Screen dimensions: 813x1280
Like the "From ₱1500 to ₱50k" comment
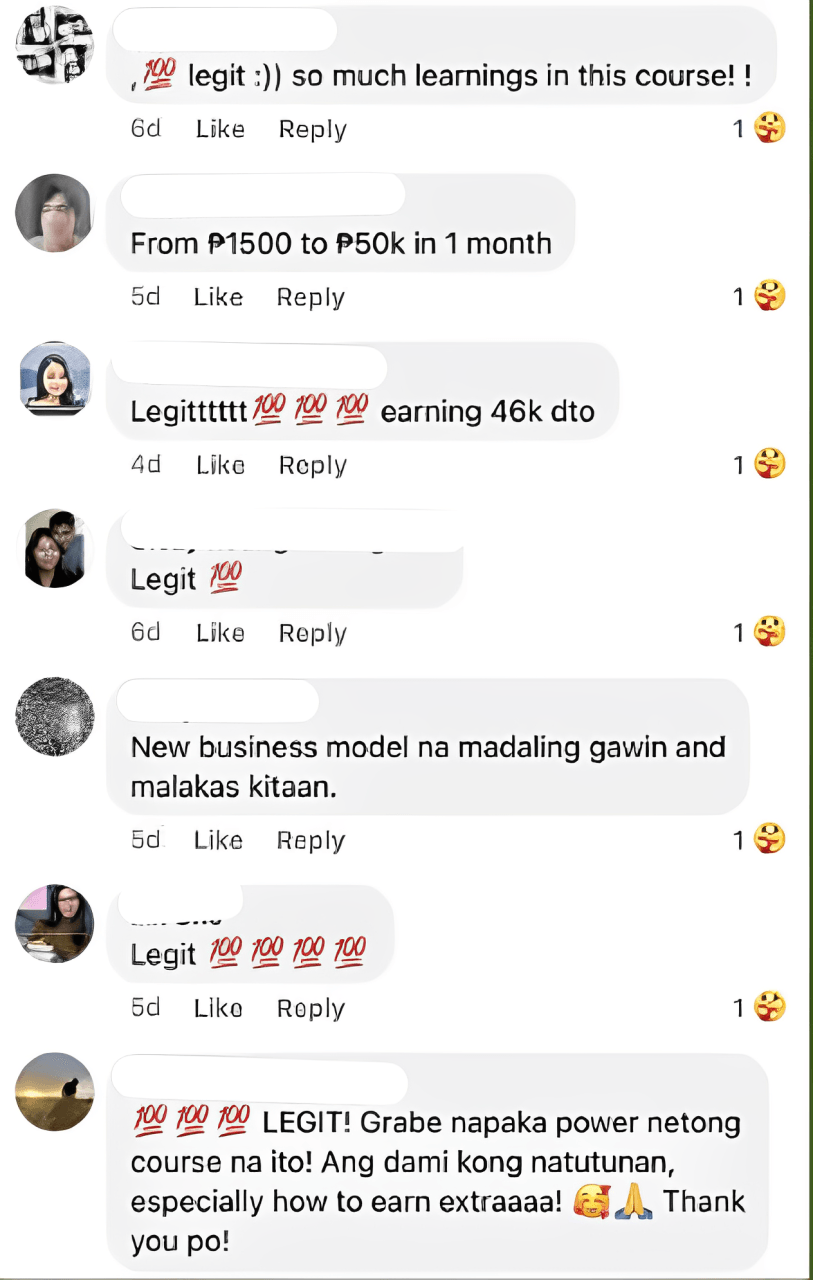(x=218, y=297)
